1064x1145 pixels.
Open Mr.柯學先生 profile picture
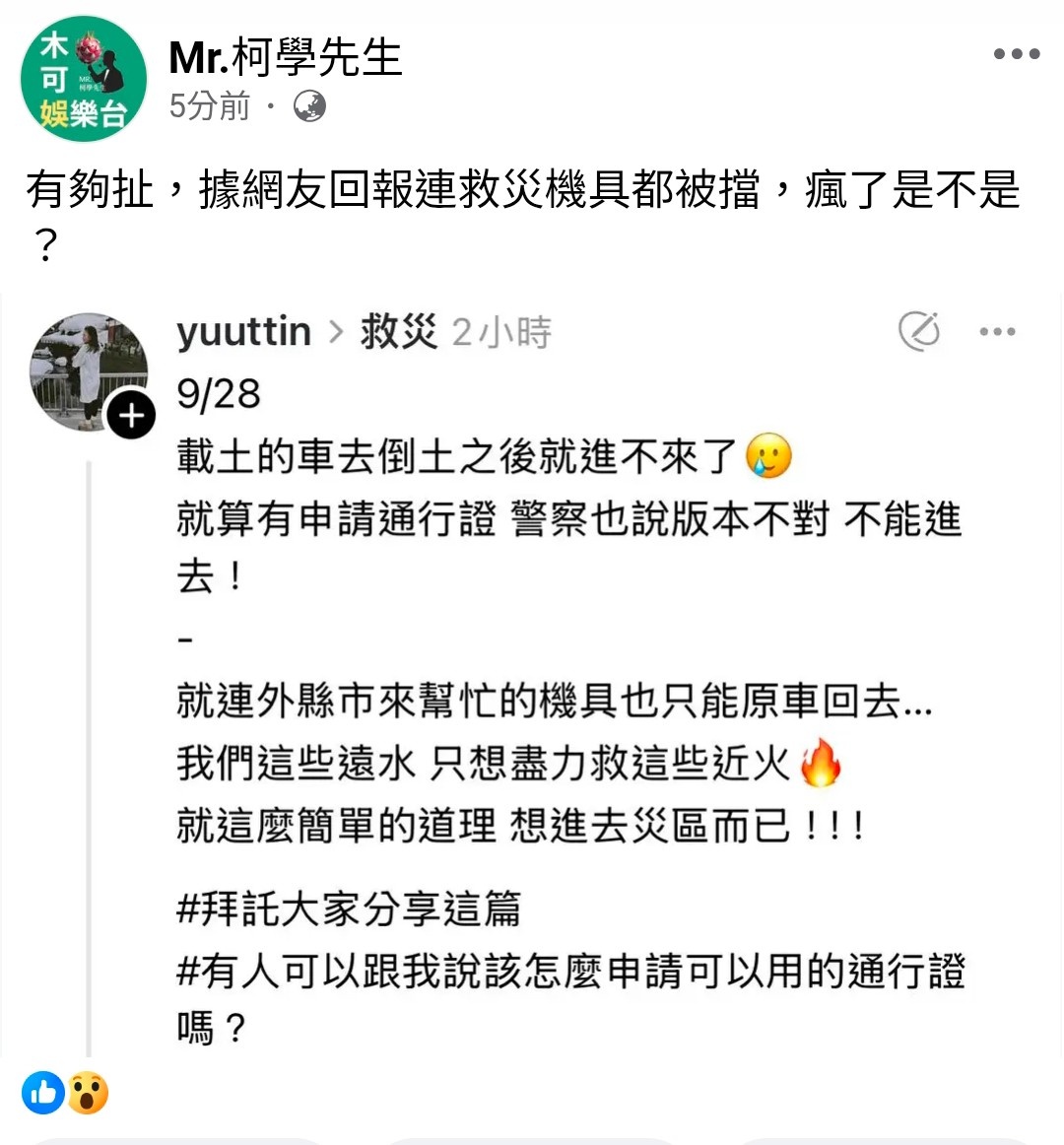tap(83, 80)
